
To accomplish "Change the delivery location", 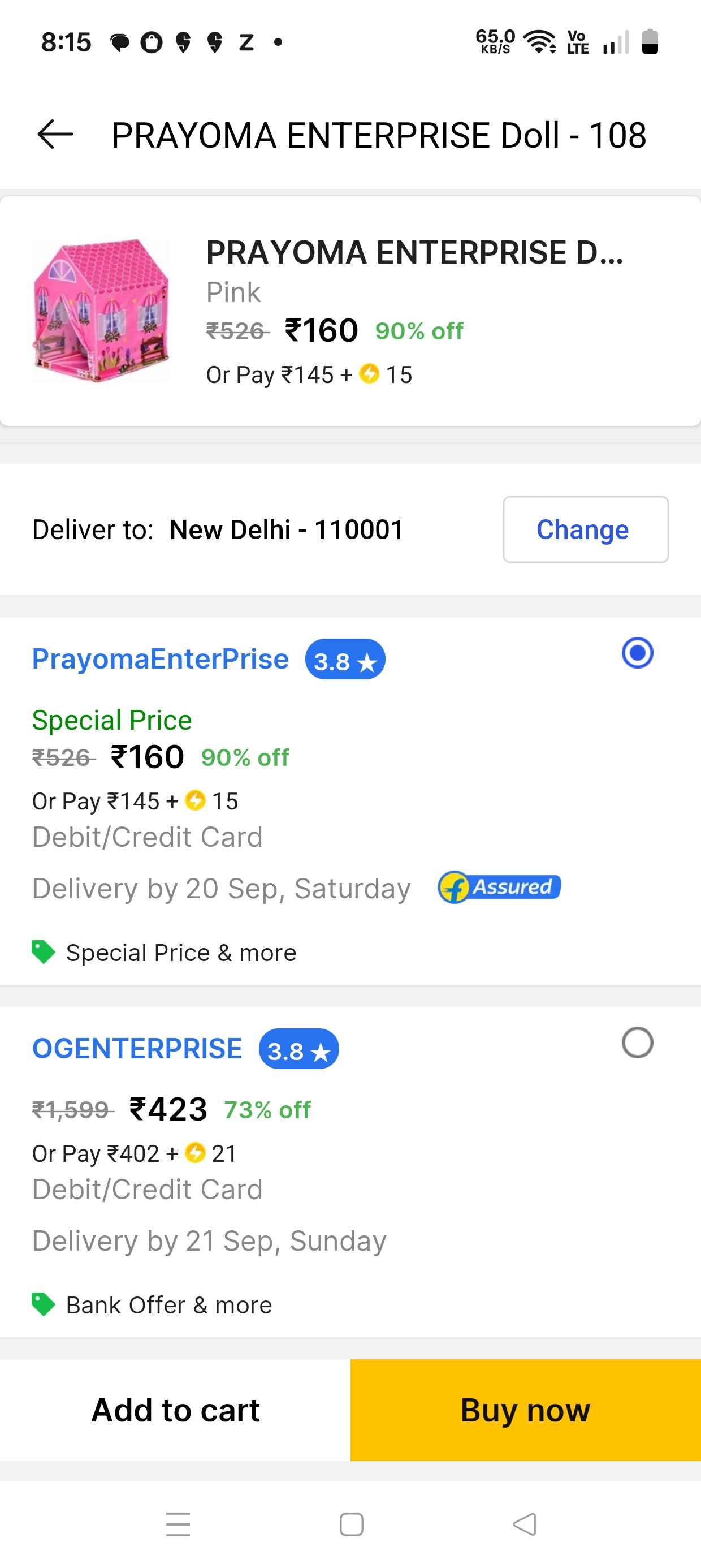I will click(585, 529).
